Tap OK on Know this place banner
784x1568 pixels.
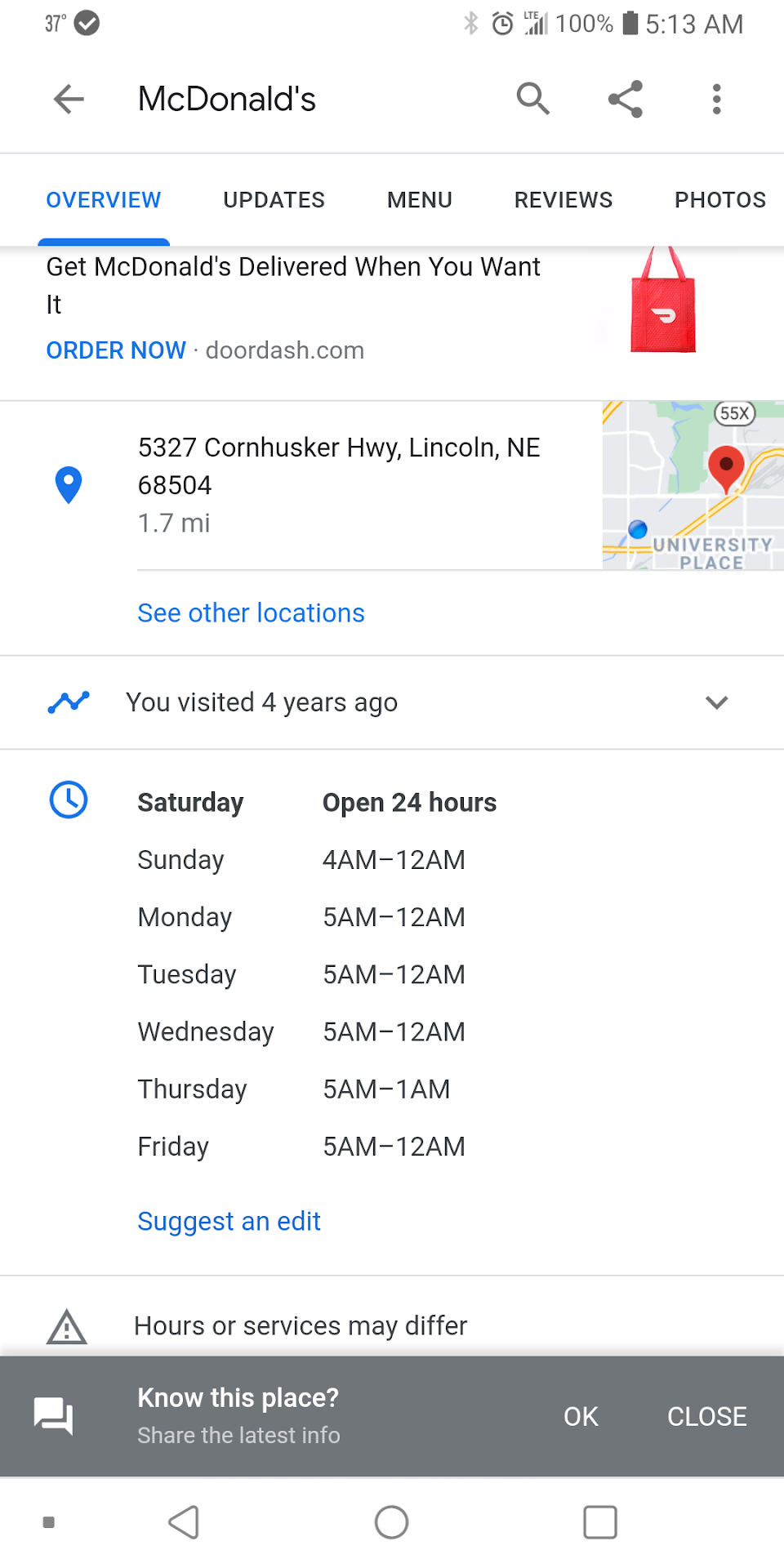click(x=581, y=1417)
